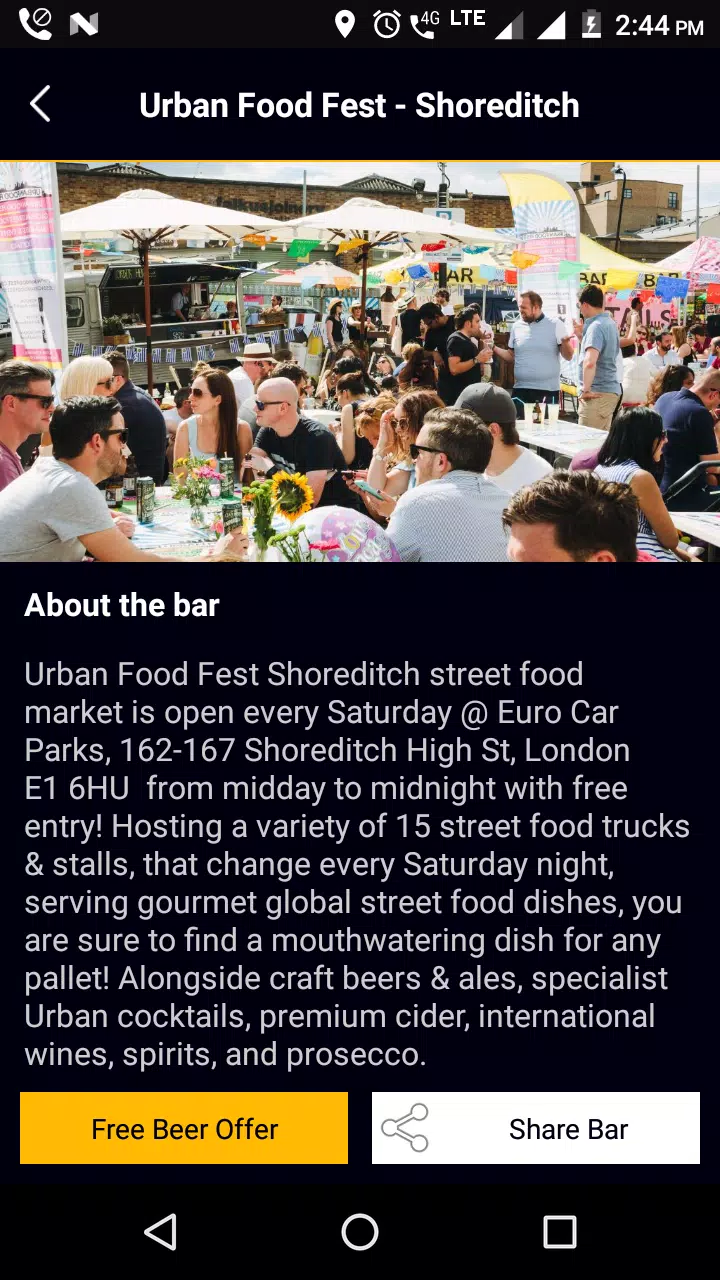This screenshot has height=1280, width=720.
Task: Share this bar with the Share Bar button
Action: [536, 1128]
